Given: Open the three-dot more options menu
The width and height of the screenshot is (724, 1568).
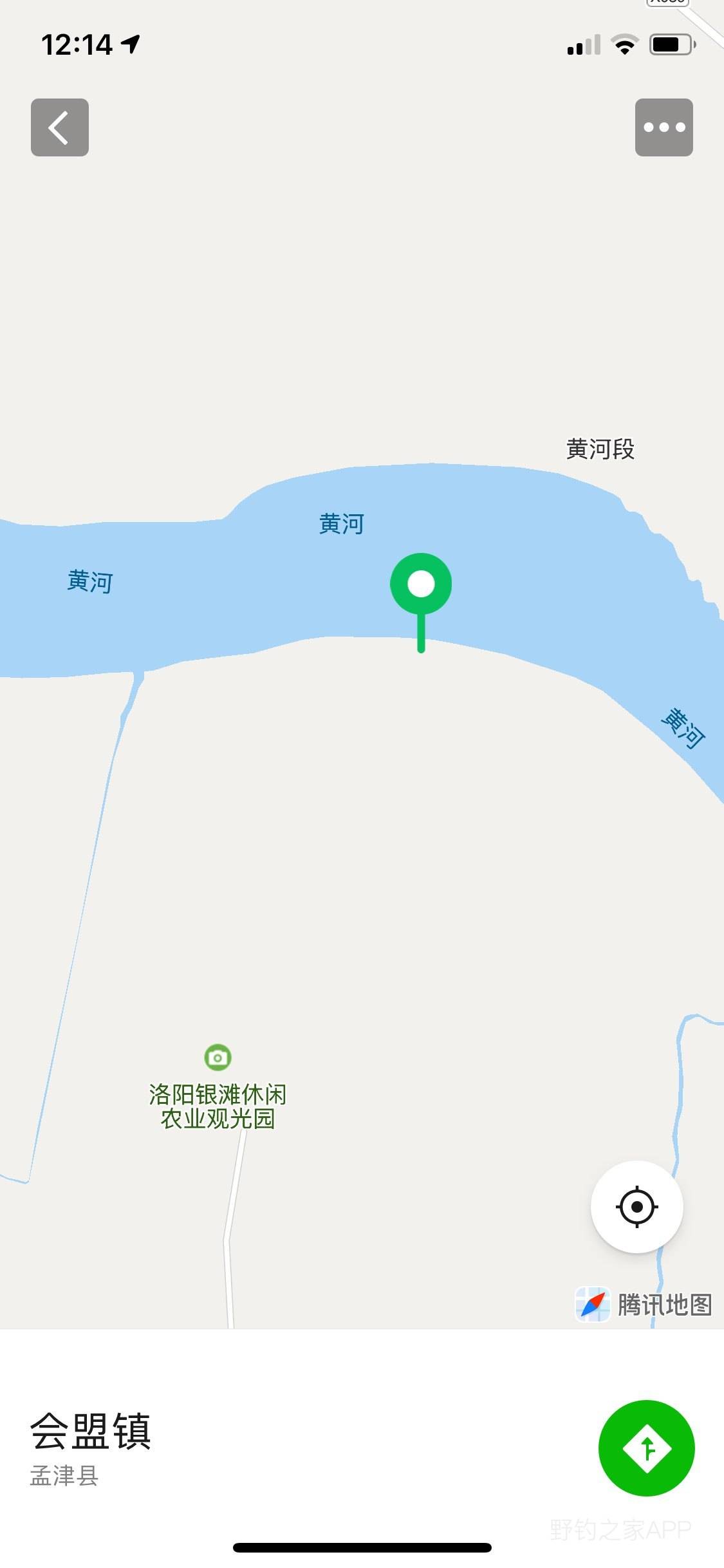Looking at the screenshot, I should coord(664,127).
